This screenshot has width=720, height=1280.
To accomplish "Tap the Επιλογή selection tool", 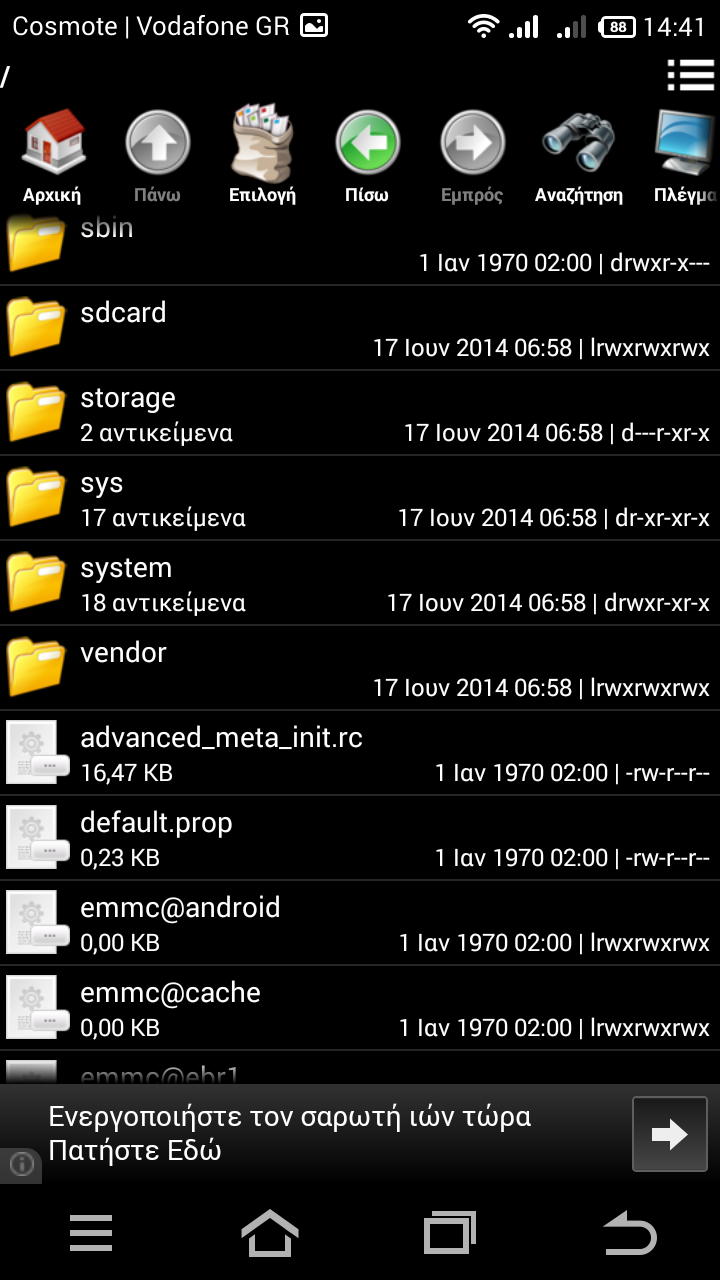I will (x=262, y=157).
